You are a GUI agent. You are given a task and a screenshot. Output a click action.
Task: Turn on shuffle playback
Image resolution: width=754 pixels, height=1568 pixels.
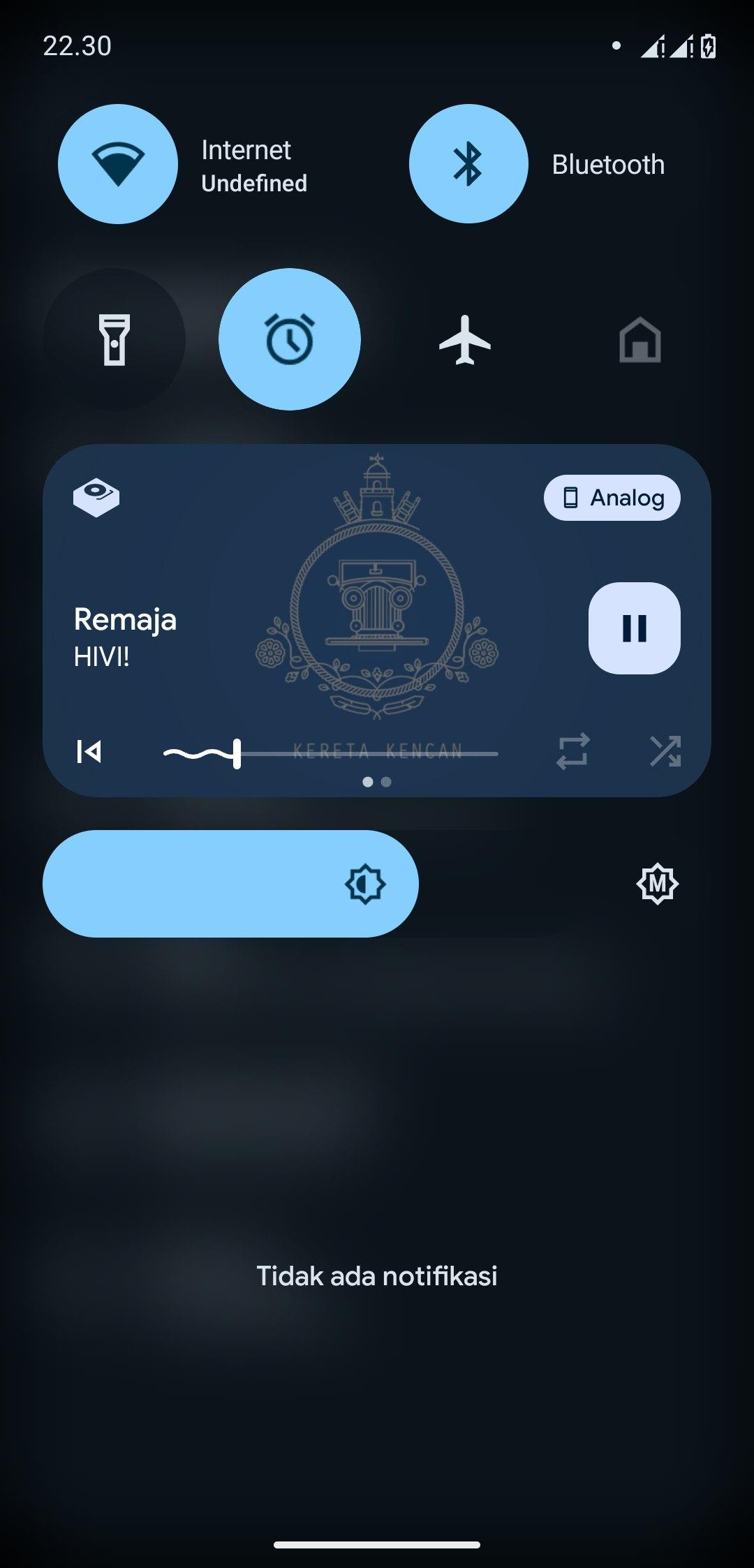(665, 752)
